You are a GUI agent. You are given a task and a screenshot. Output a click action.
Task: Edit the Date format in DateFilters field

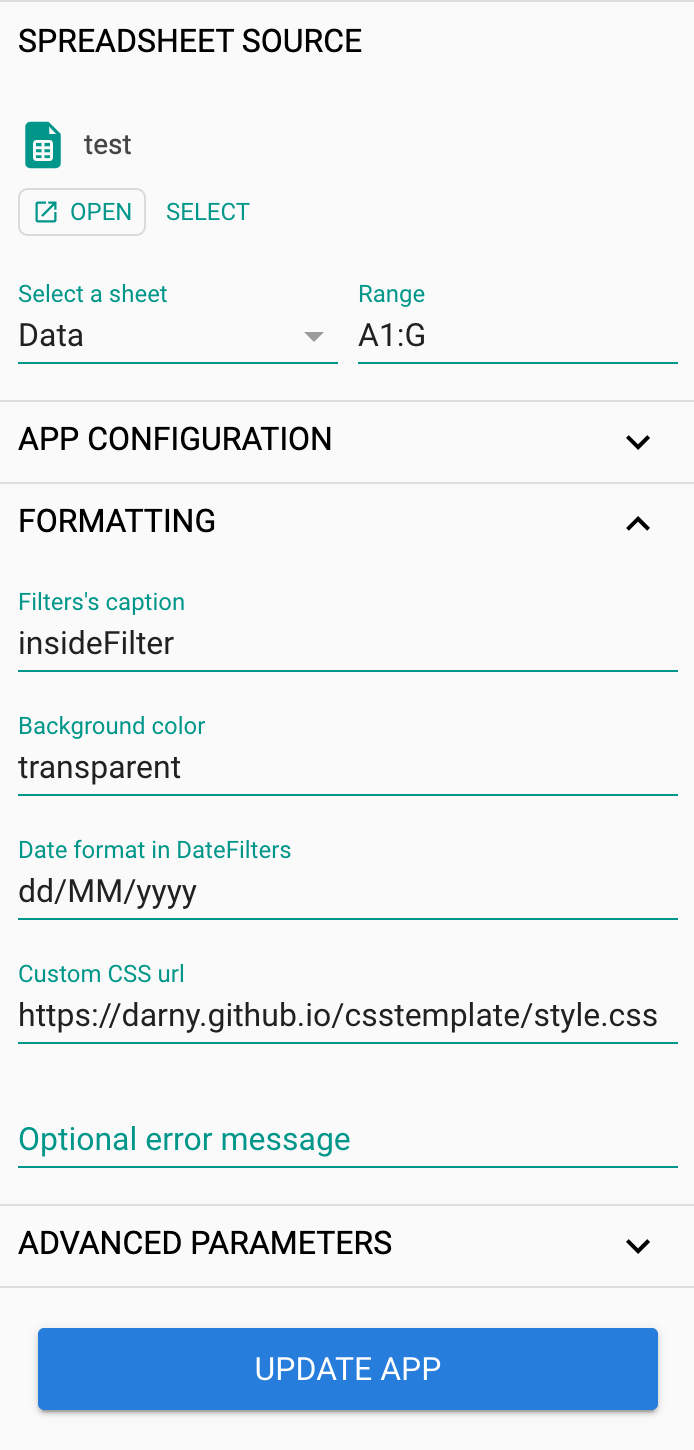pyautogui.click(x=348, y=892)
